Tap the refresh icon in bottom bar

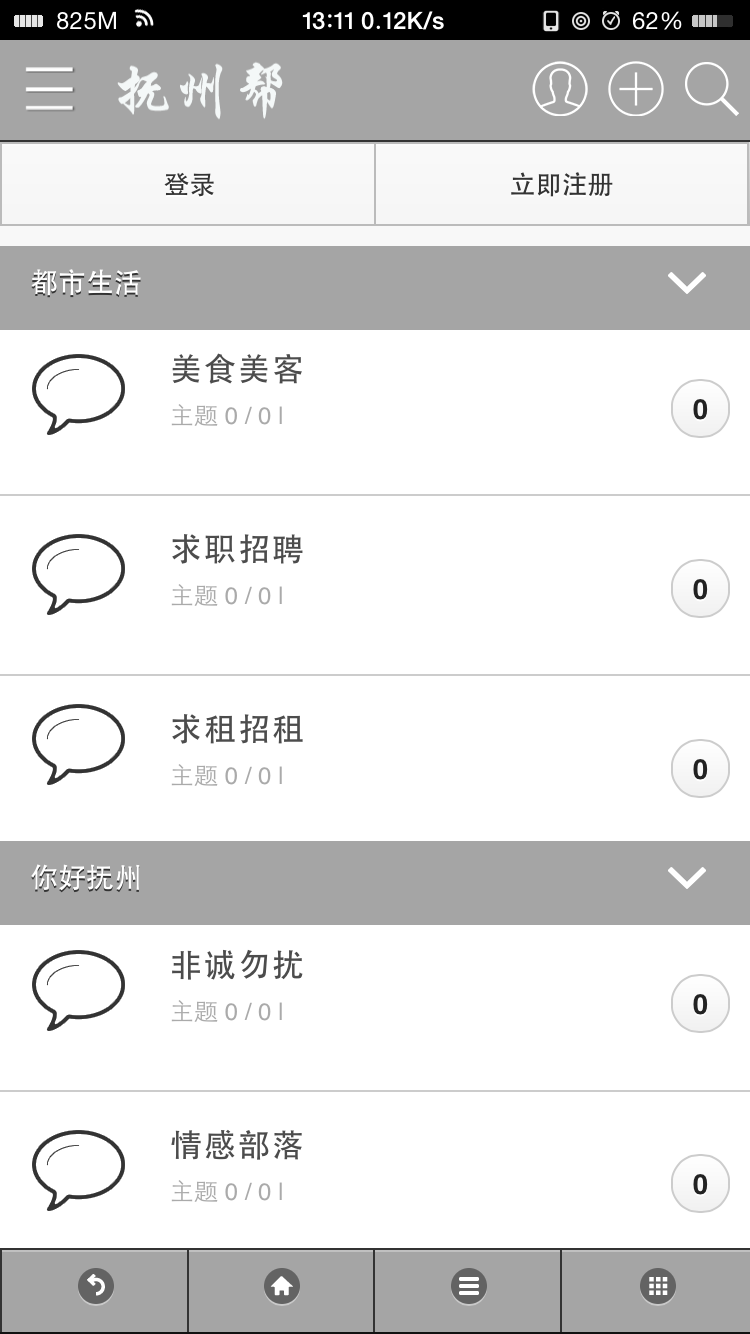coord(95,1287)
